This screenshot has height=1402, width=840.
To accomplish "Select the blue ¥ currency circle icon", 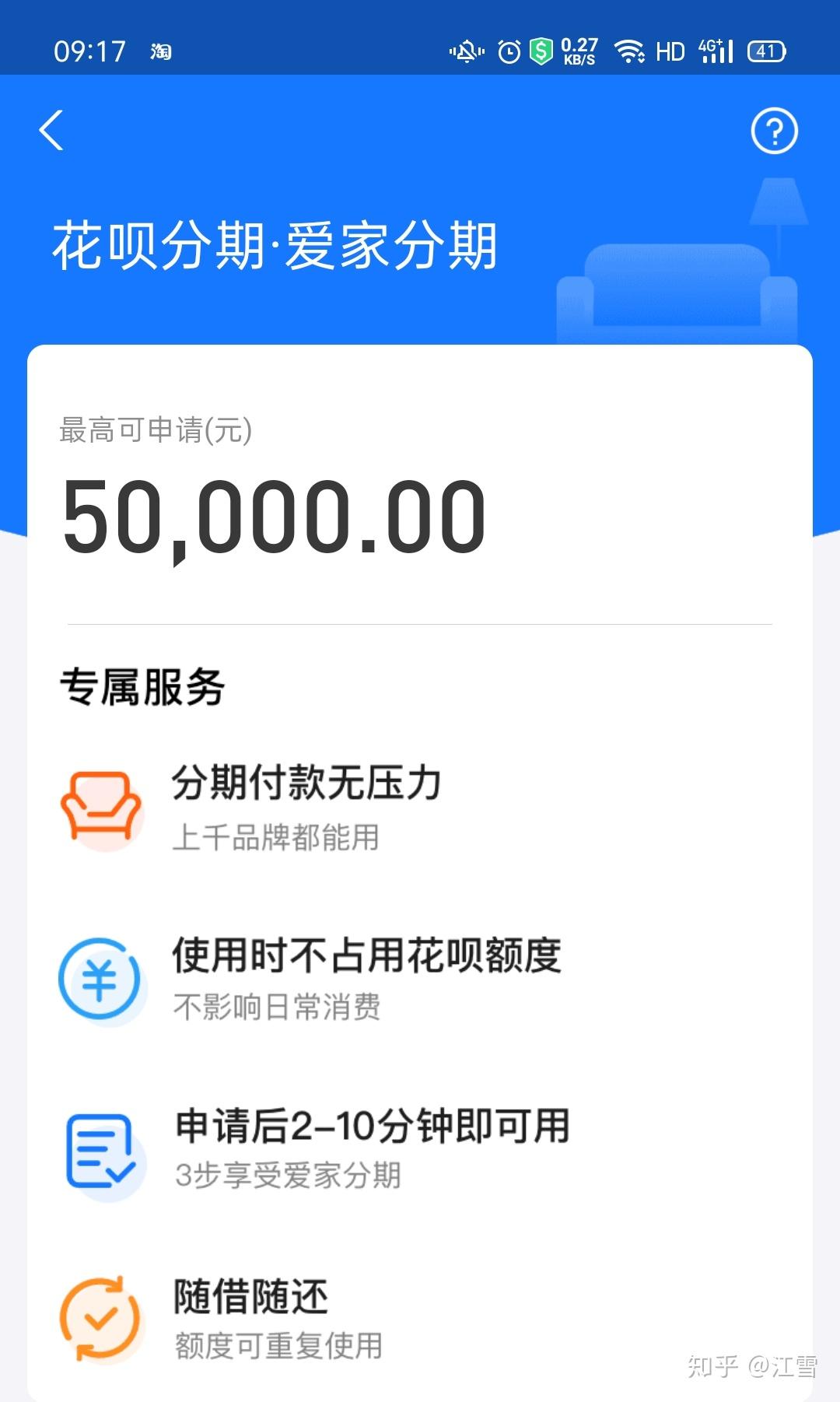I will (100, 979).
